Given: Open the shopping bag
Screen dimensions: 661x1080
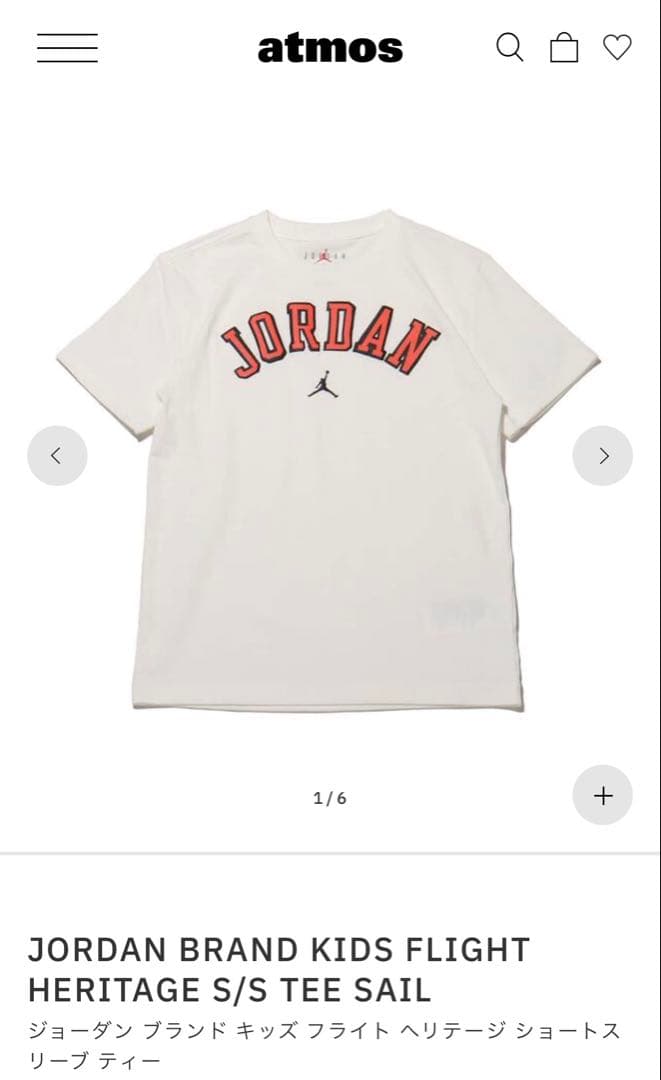Looking at the screenshot, I should [564, 48].
